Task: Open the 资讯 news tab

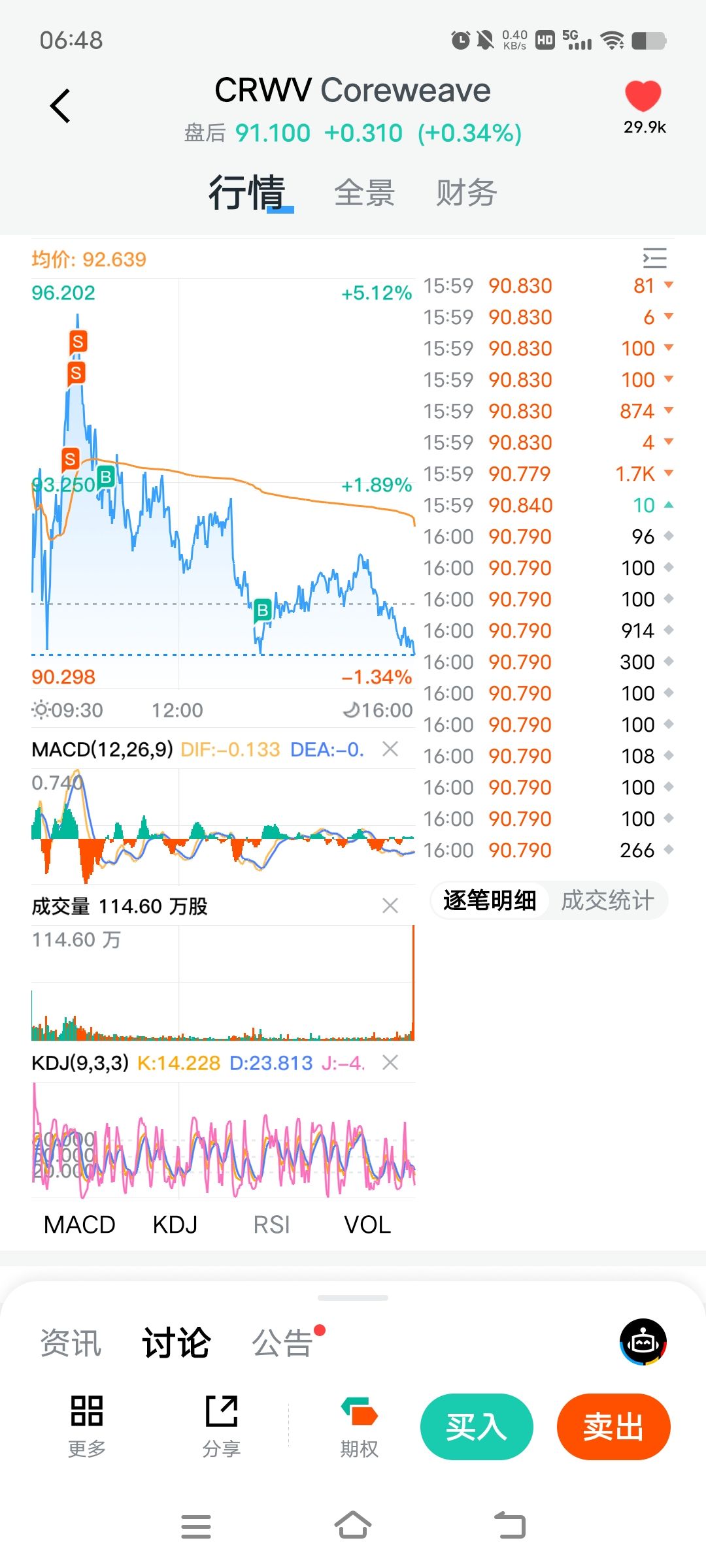Action: tap(71, 1343)
